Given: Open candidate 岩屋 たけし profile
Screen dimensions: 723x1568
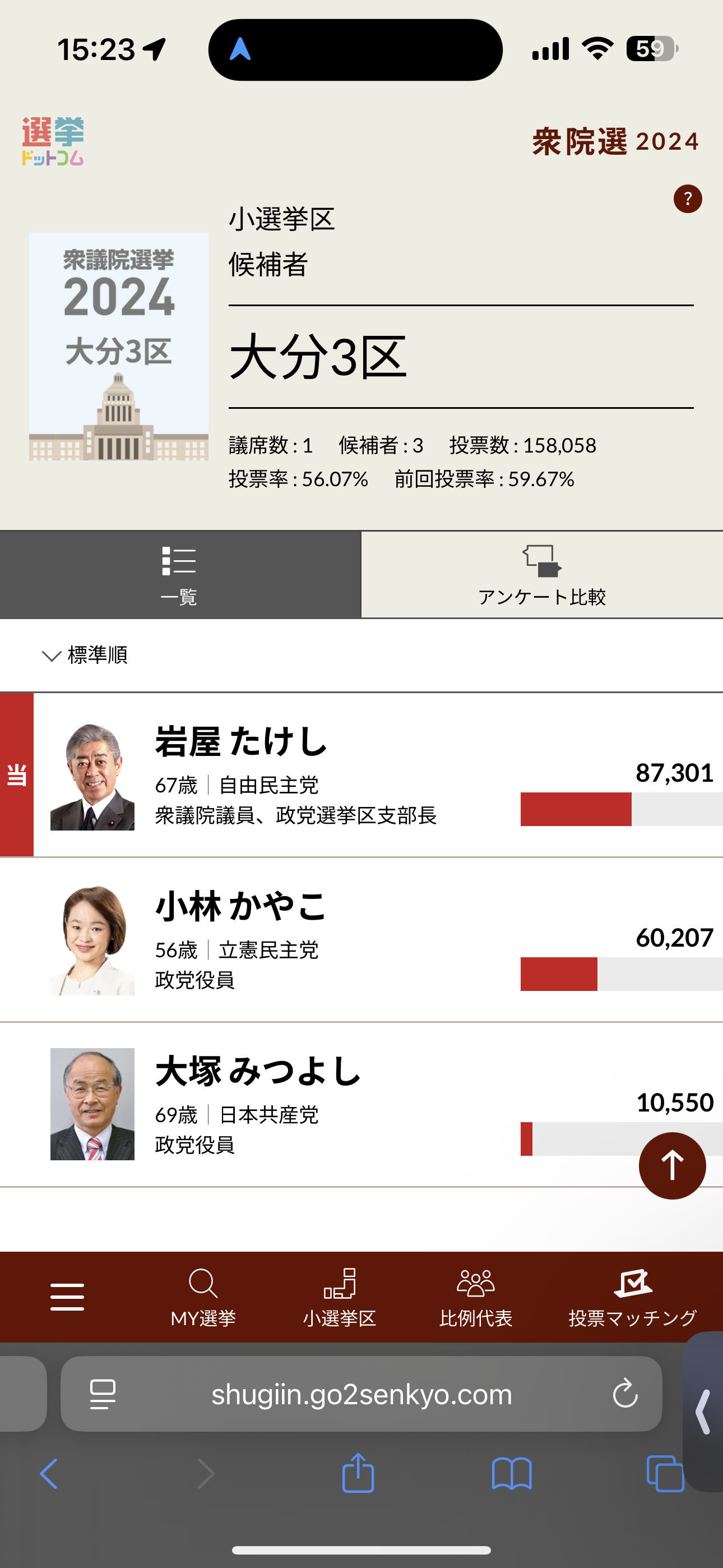Looking at the screenshot, I should point(241,742).
